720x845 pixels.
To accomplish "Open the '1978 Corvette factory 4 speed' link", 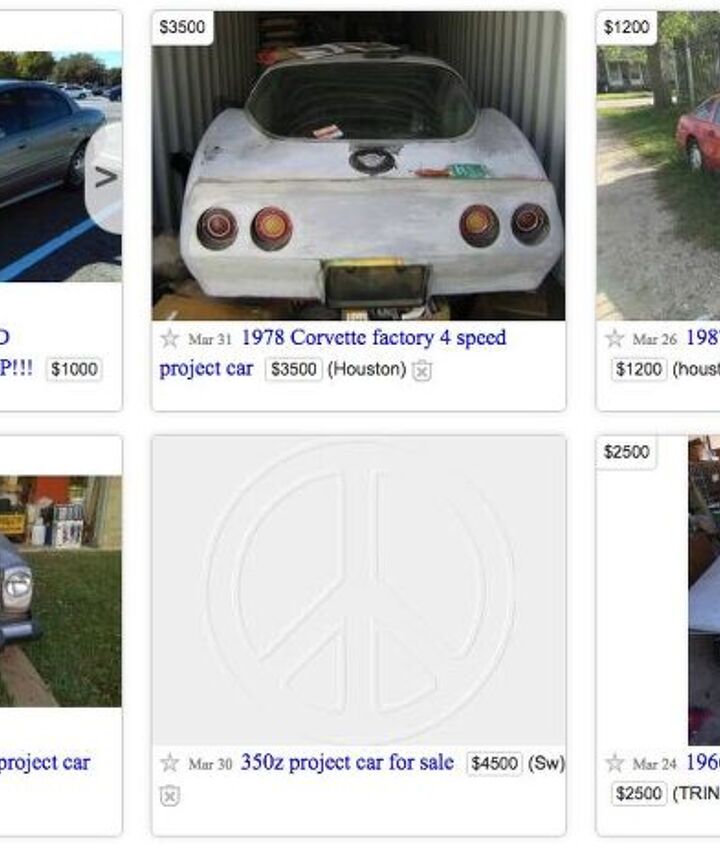I will pyautogui.click(x=373, y=338).
